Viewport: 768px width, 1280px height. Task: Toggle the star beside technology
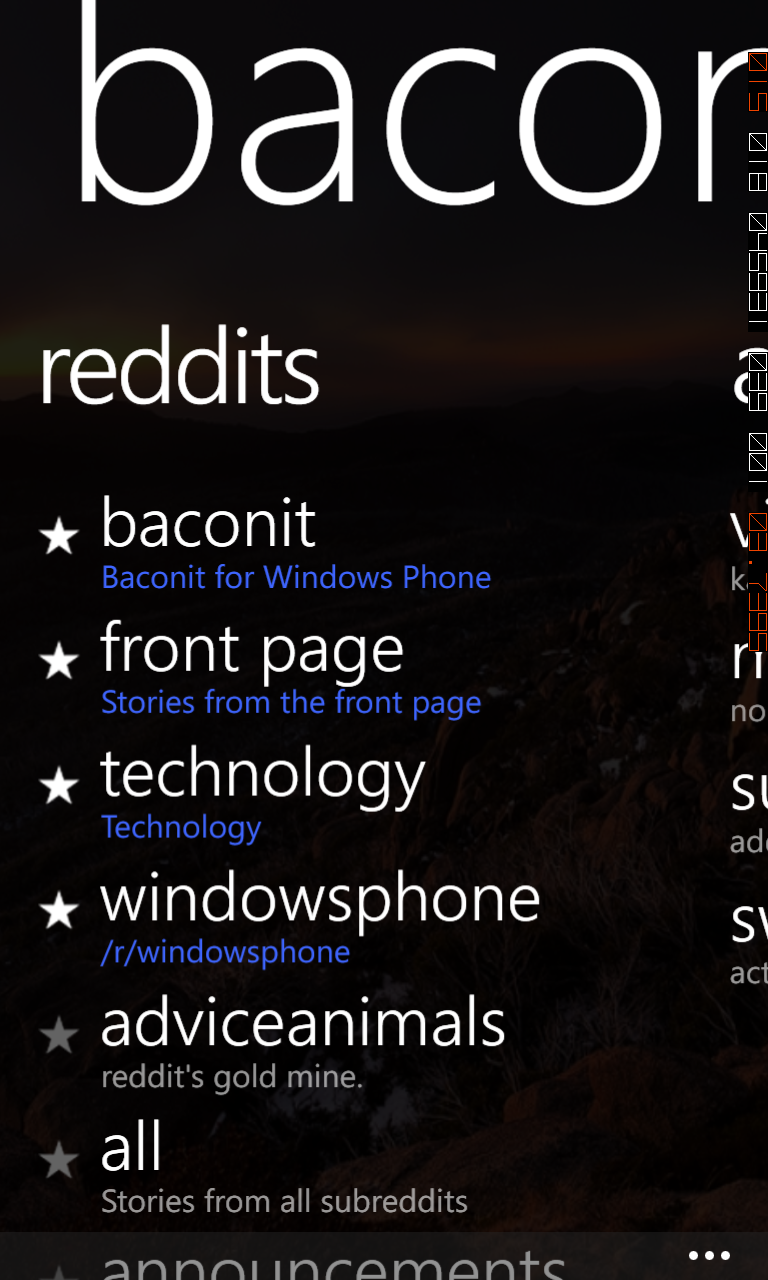[x=59, y=787]
